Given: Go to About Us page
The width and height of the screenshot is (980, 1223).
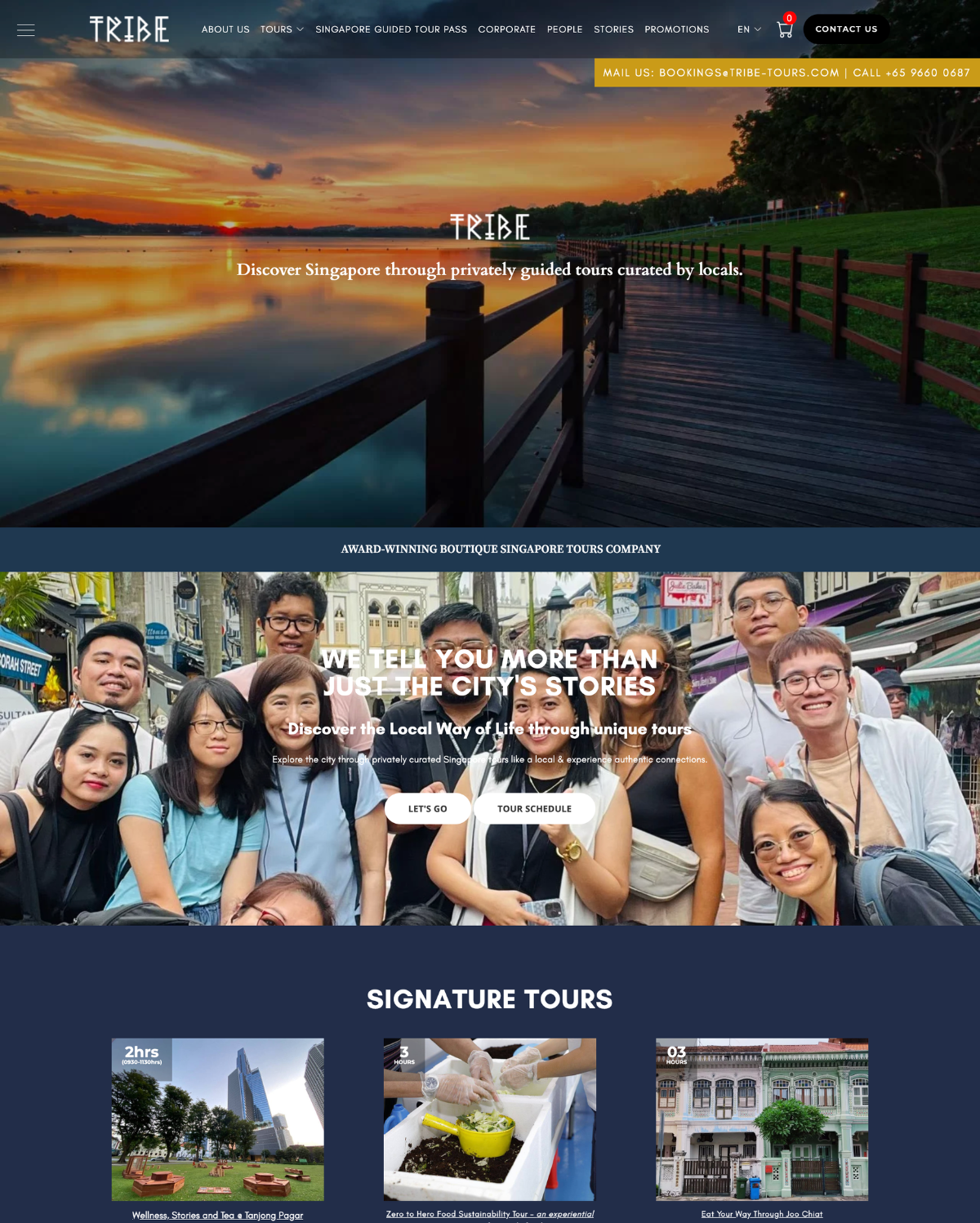Looking at the screenshot, I should click(225, 29).
